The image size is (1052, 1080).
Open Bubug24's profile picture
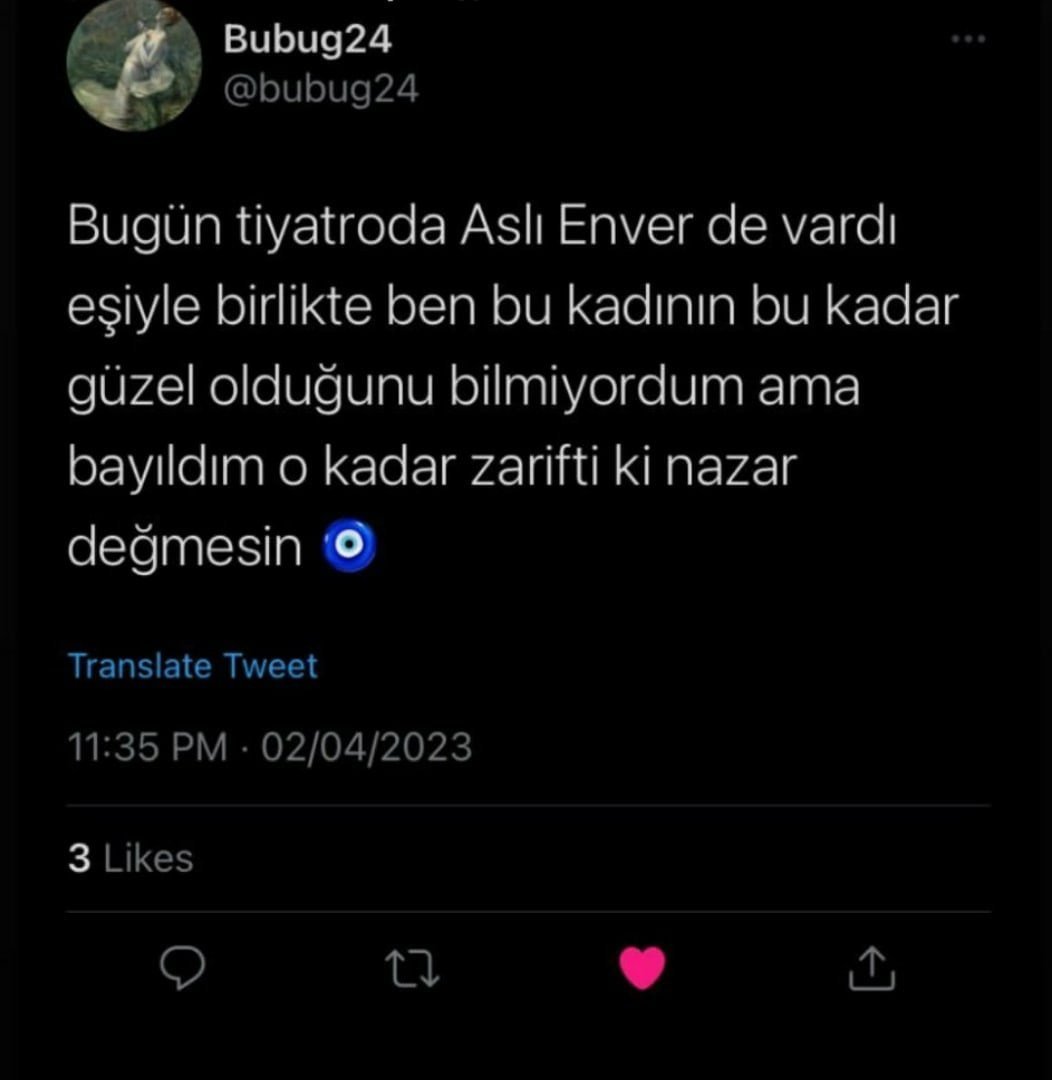133,65
